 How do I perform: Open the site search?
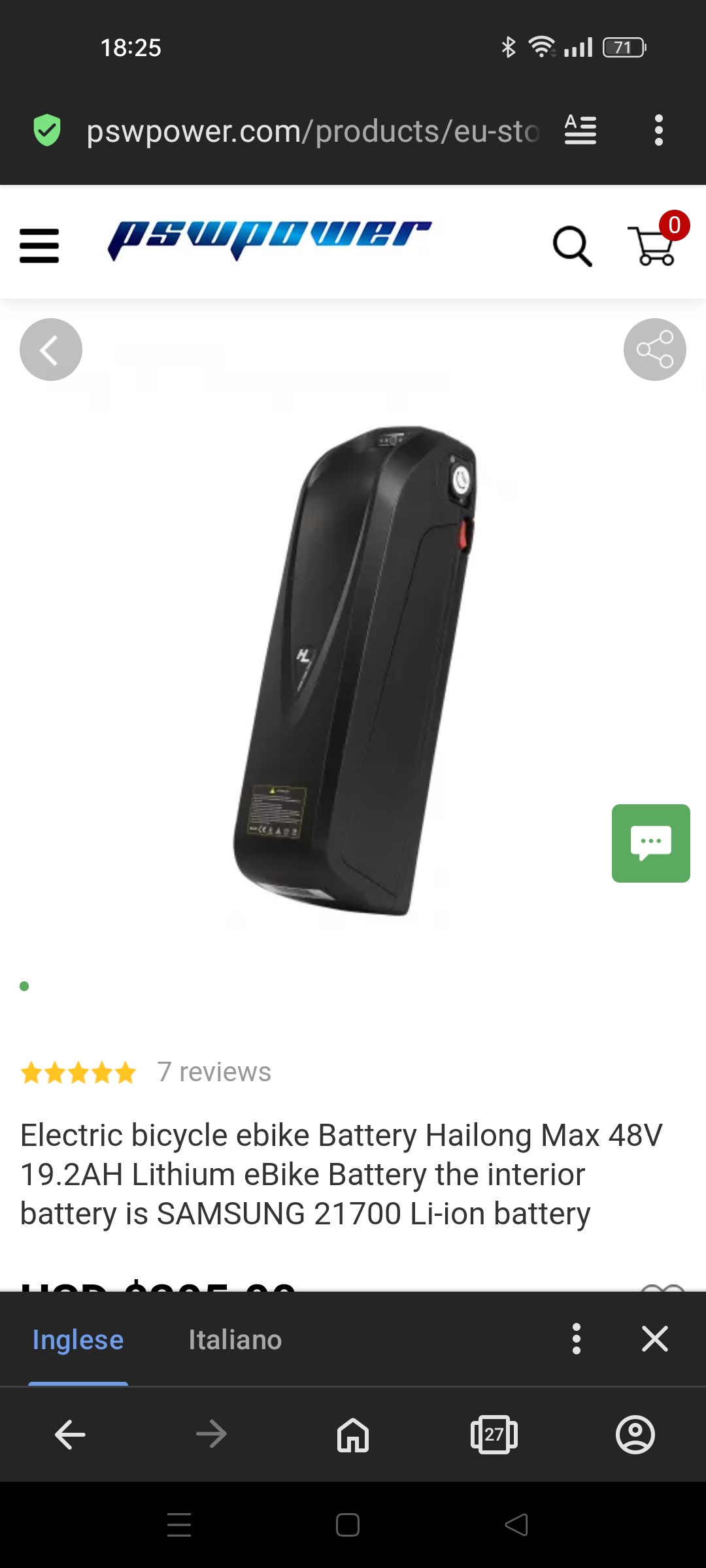[572, 246]
